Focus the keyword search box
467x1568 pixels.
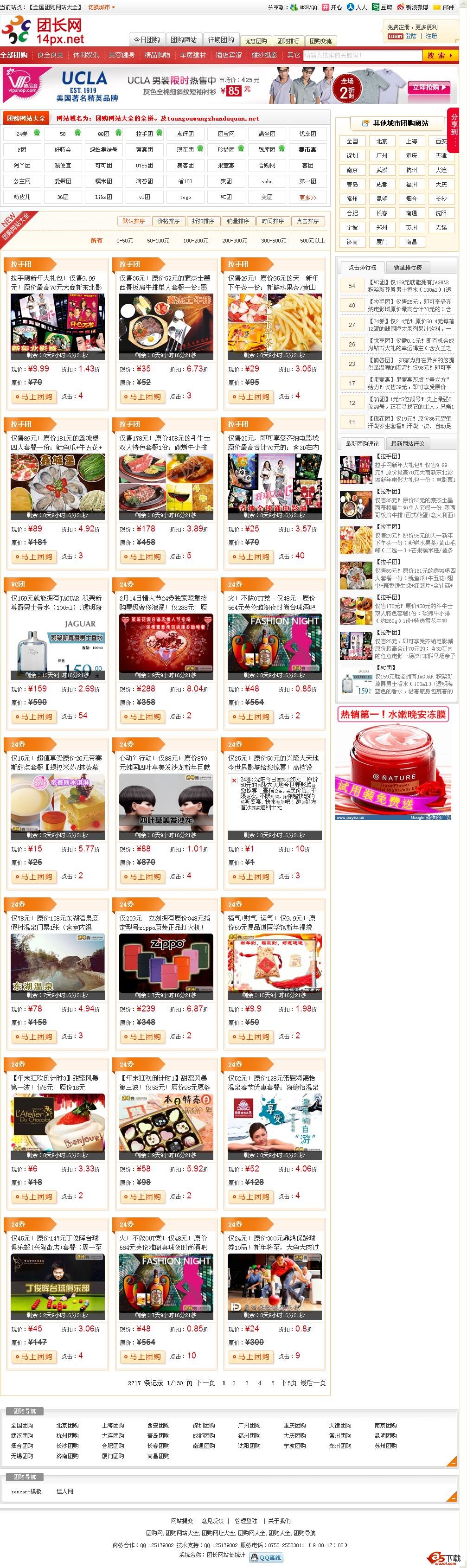[x=362, y=55]
